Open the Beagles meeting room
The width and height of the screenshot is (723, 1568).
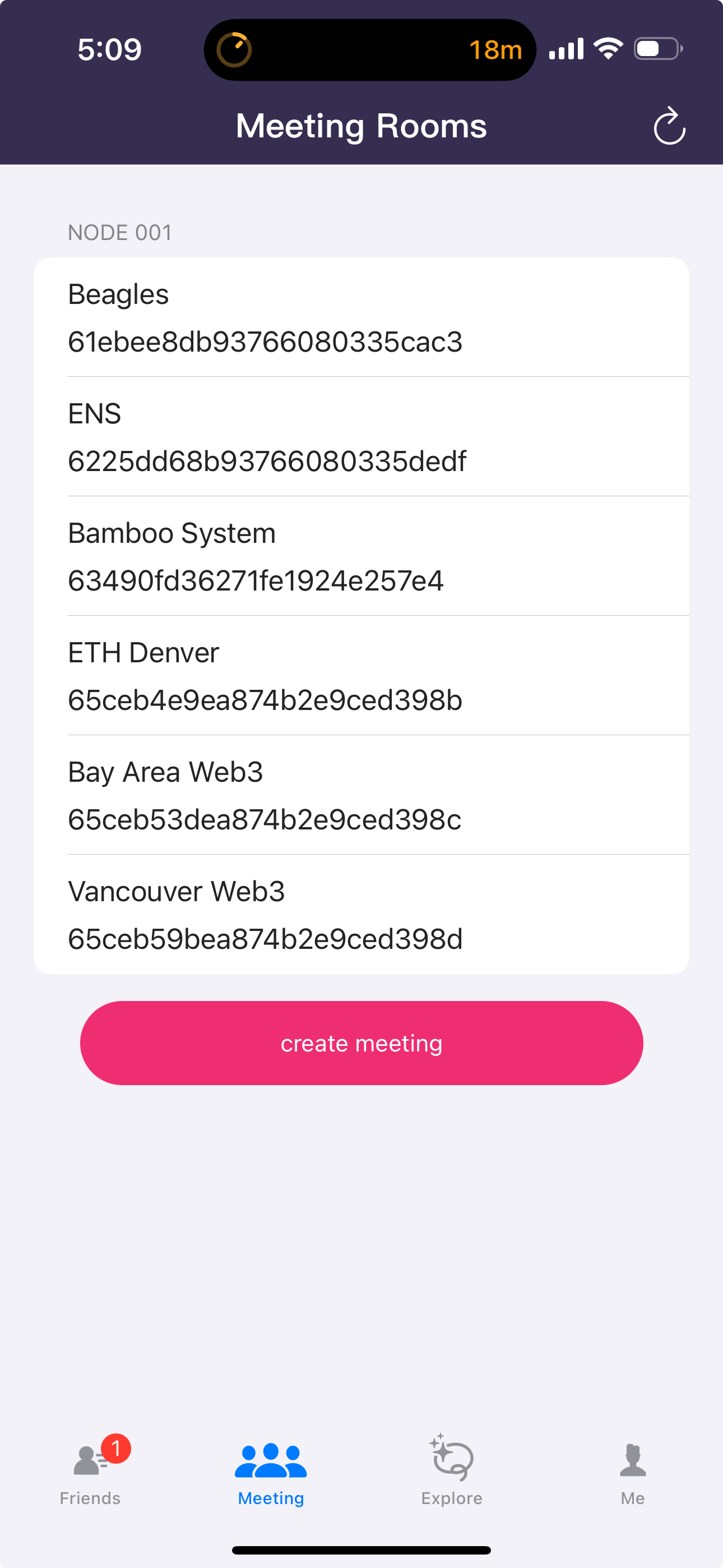[361, 317]
